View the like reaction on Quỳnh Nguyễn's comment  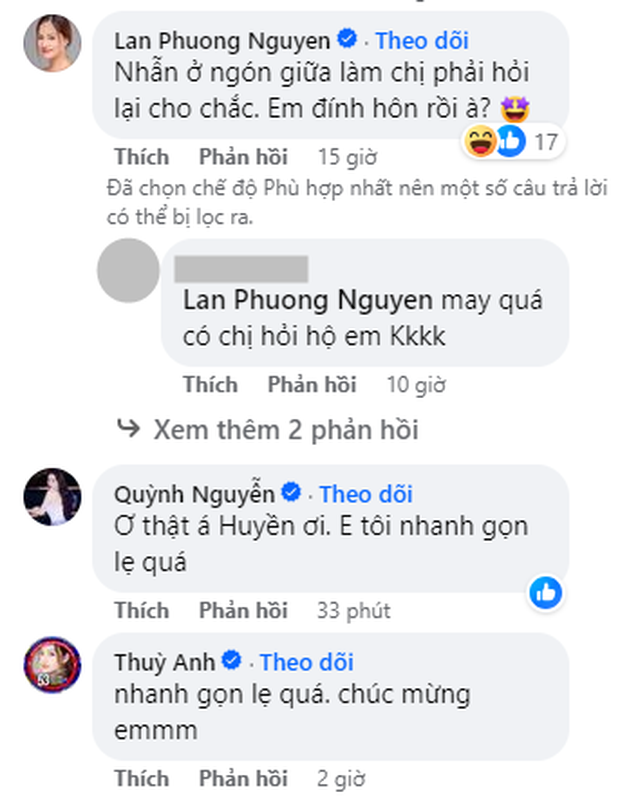tap(545, 592)
